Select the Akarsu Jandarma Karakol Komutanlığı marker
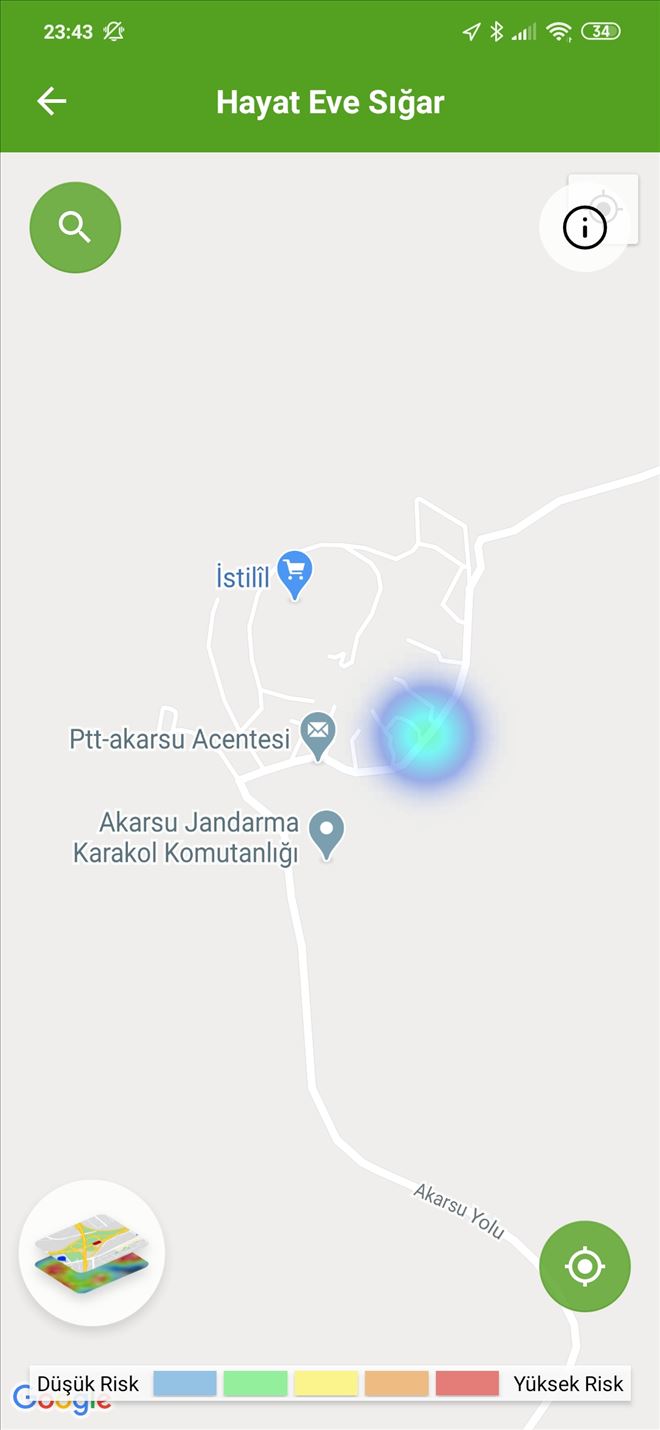 pyautogui.click(x=326, y=832)
